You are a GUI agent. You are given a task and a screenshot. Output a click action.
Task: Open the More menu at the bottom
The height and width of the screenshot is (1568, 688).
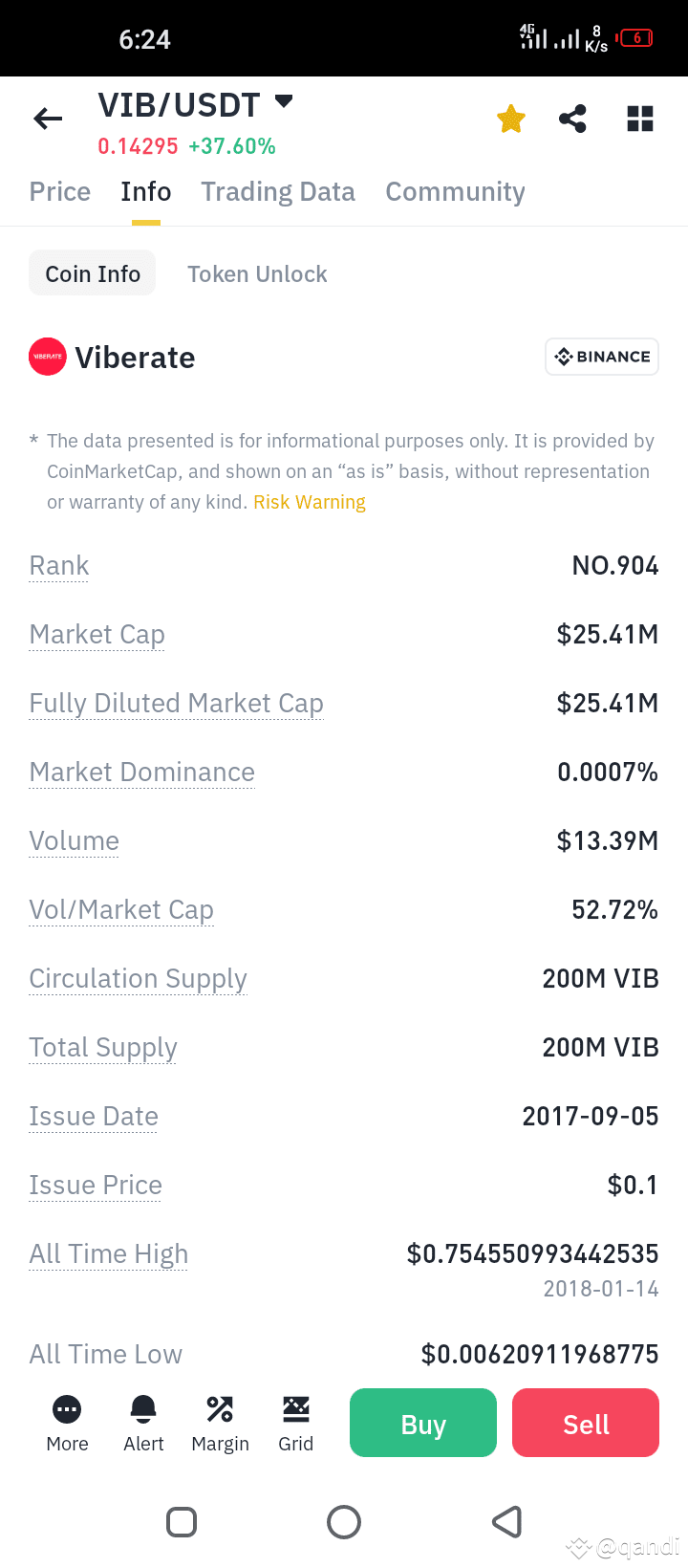tap(66, 1423)
